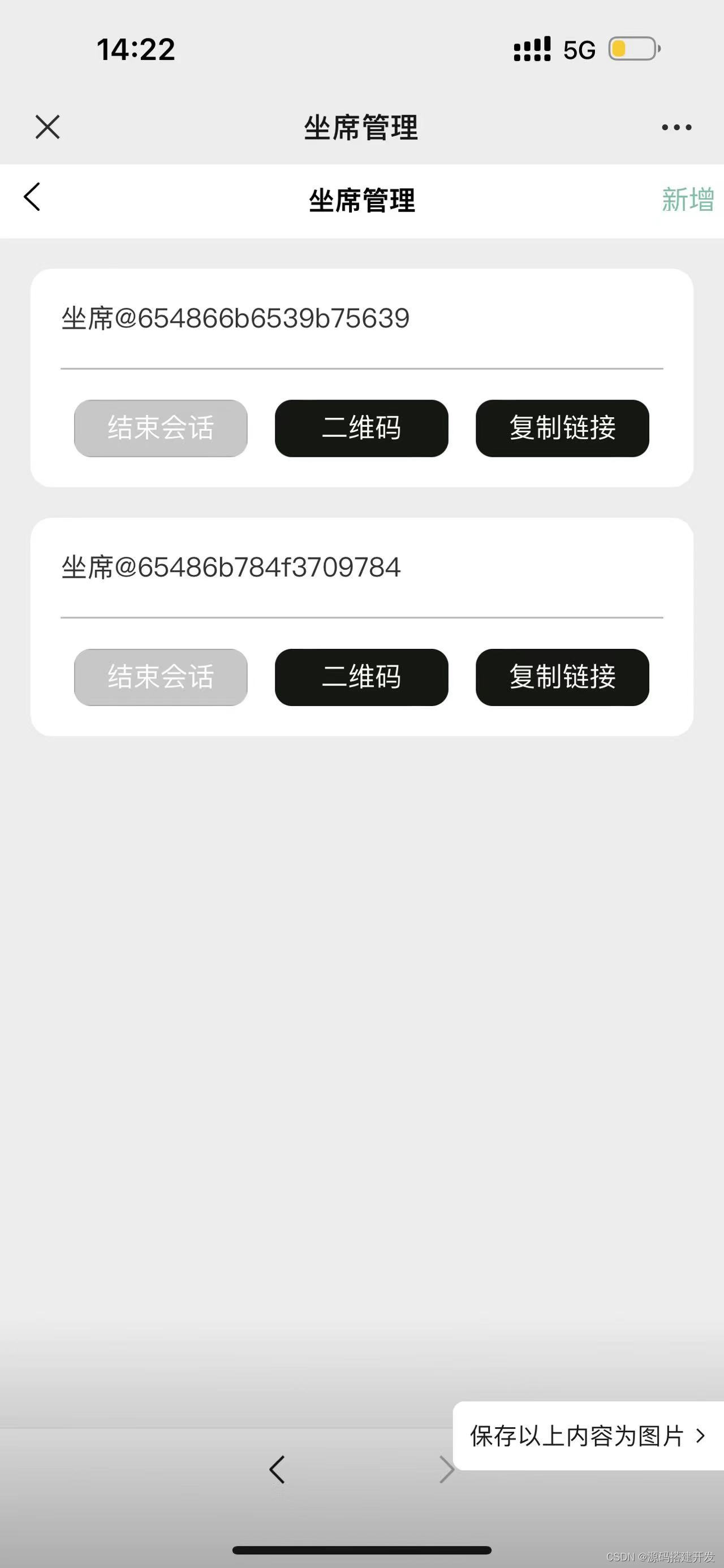The height and width of the screenshot is (1568, 724).
Task: Show 二维码 for 坐席@65486b784f3709784
Action: tap(361, 677)
